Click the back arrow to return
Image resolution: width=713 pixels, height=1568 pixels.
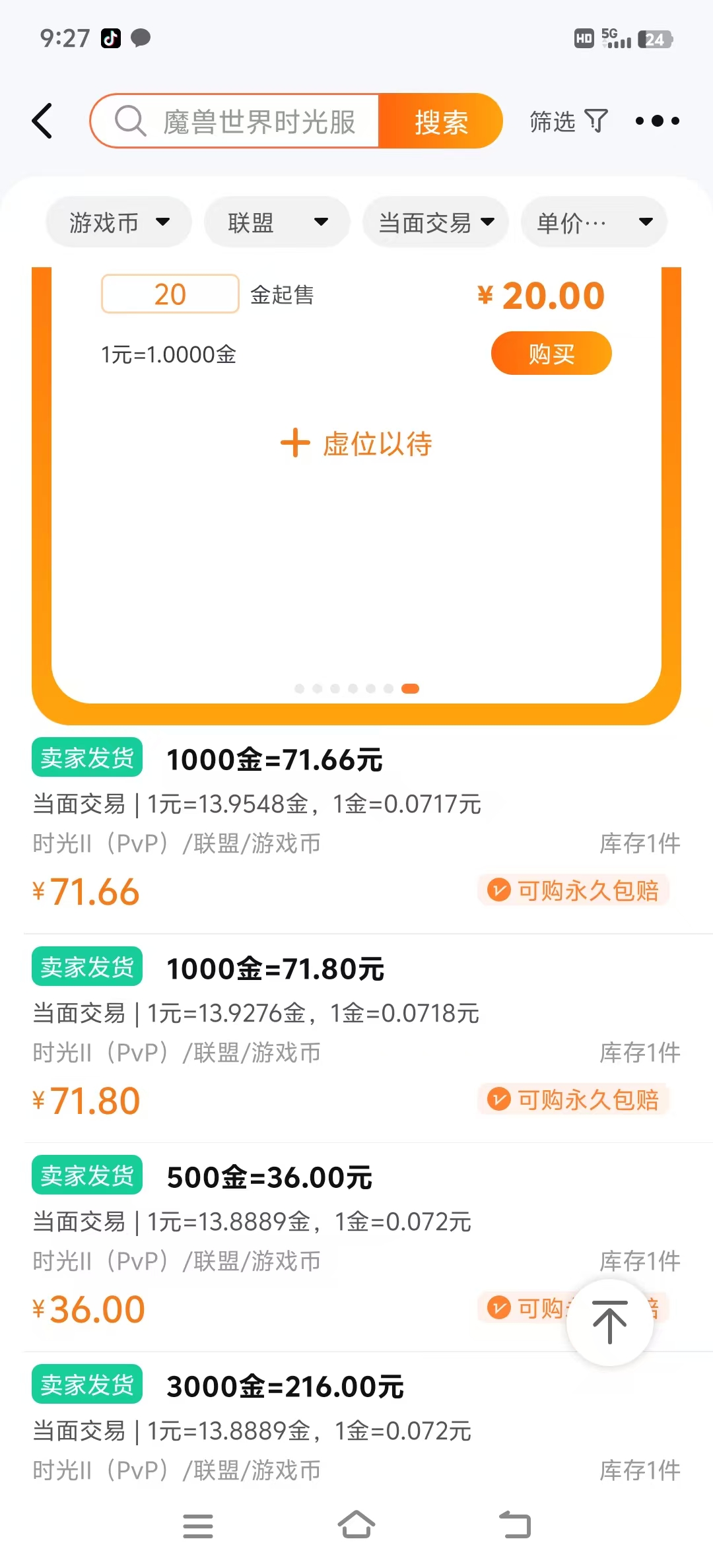click(x=42, y=121)
